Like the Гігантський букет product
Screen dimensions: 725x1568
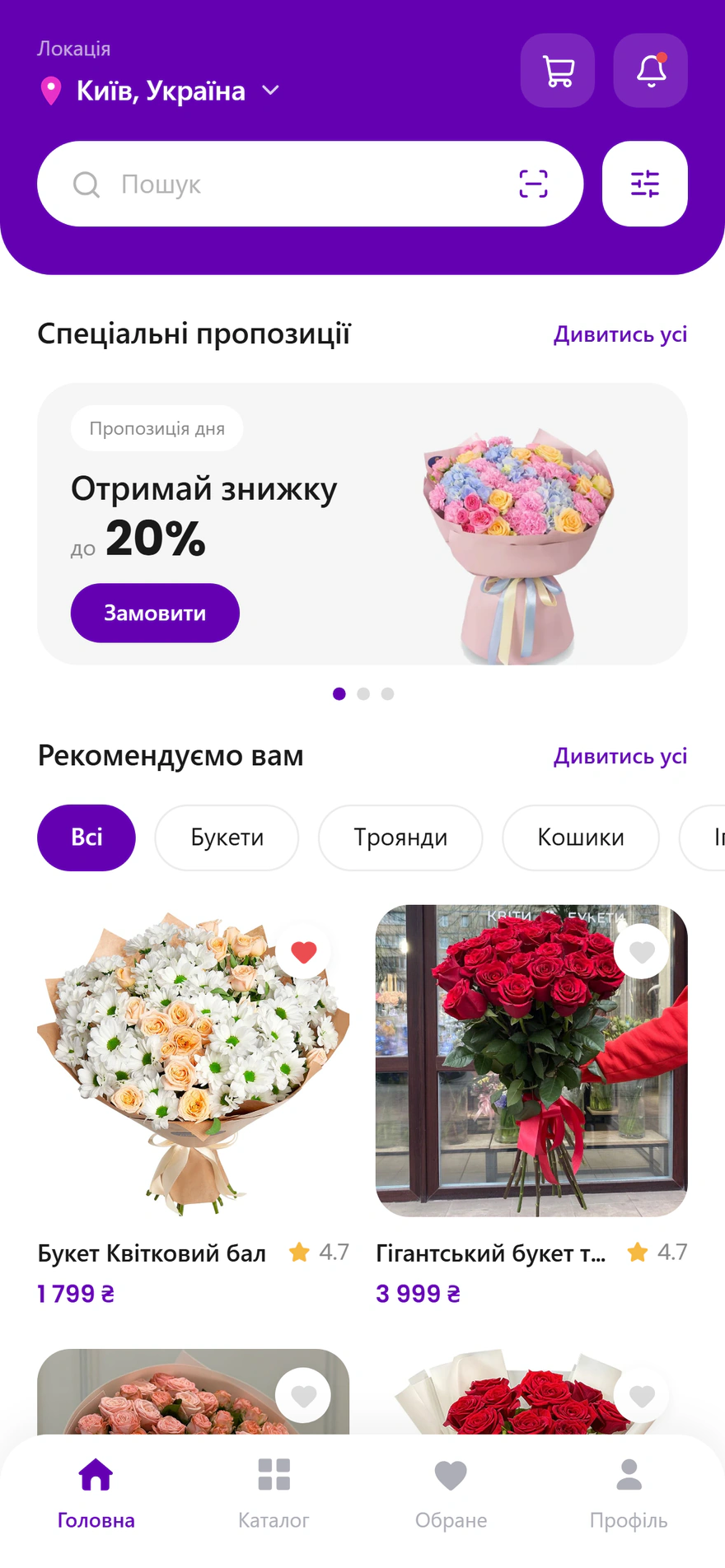pyautogui.click(x=642, y=952)
